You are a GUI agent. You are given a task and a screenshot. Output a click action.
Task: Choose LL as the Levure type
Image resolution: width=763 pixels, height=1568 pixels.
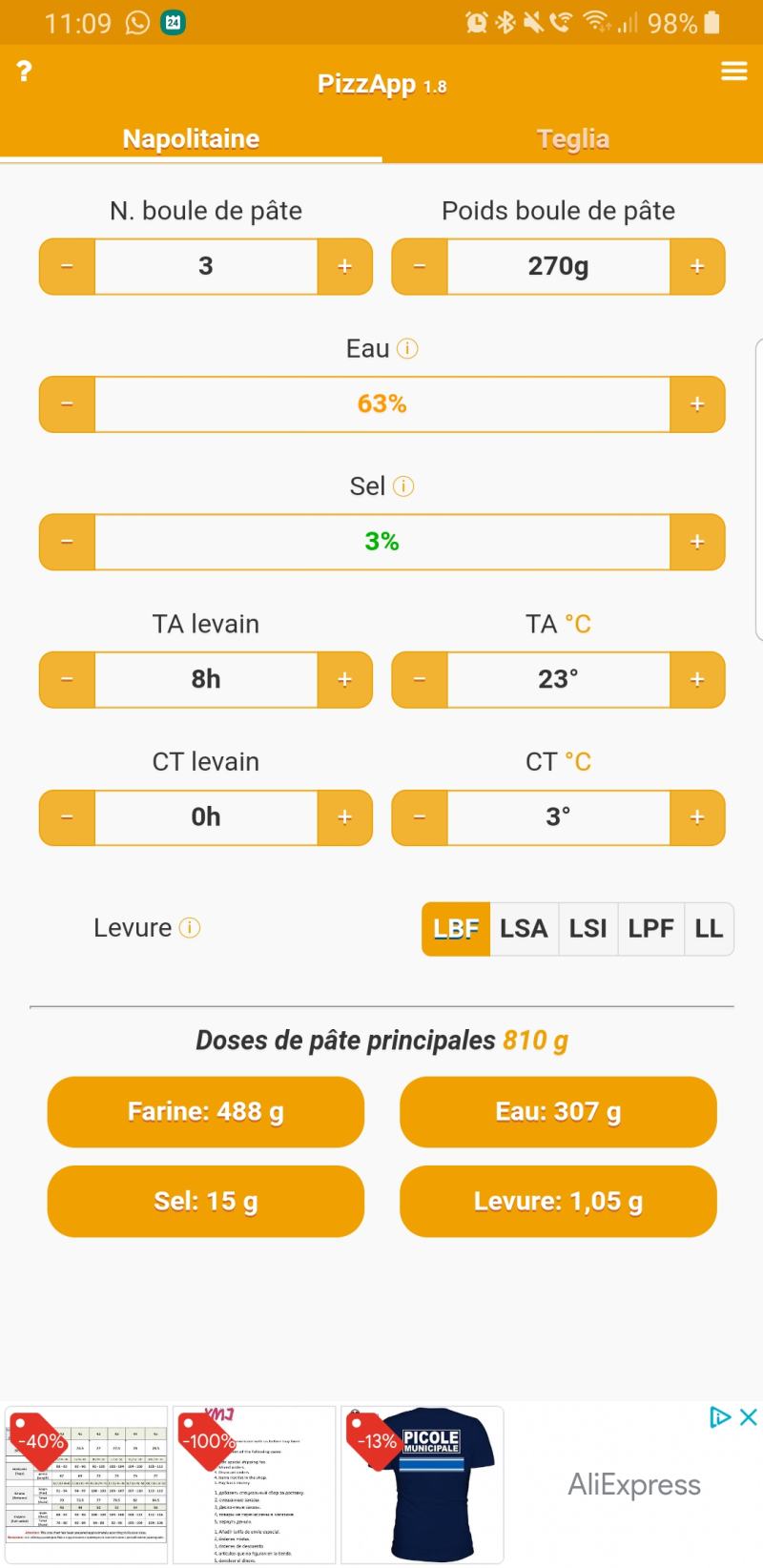pyautogui.click(x=709, y=929)
